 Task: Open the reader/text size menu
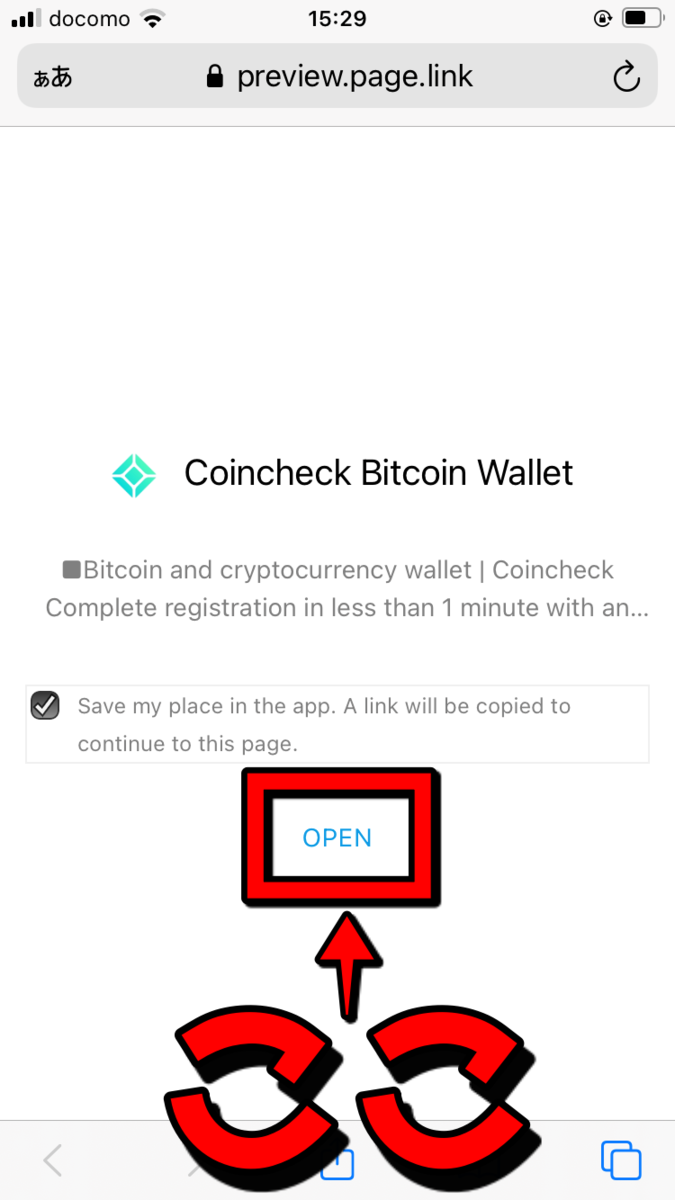pos(53,78)
